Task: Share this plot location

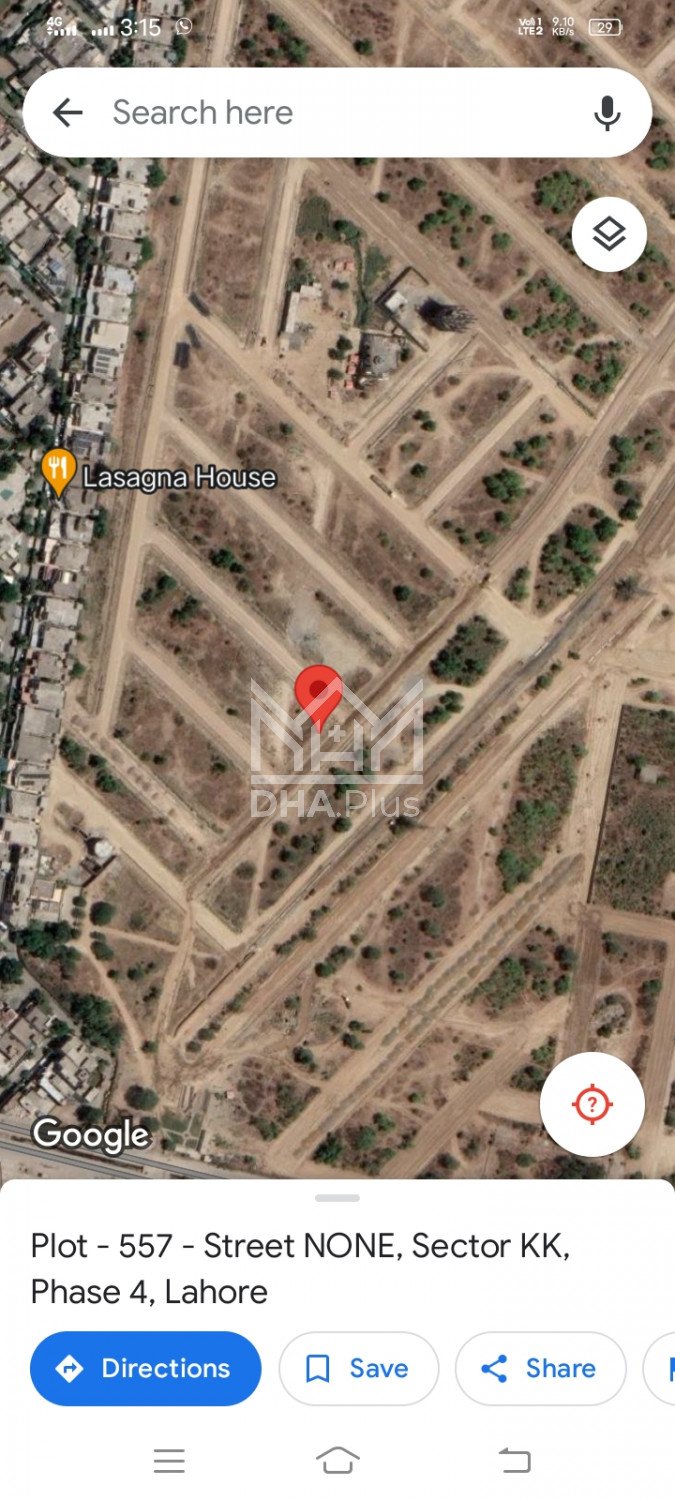Action: 540,1368
